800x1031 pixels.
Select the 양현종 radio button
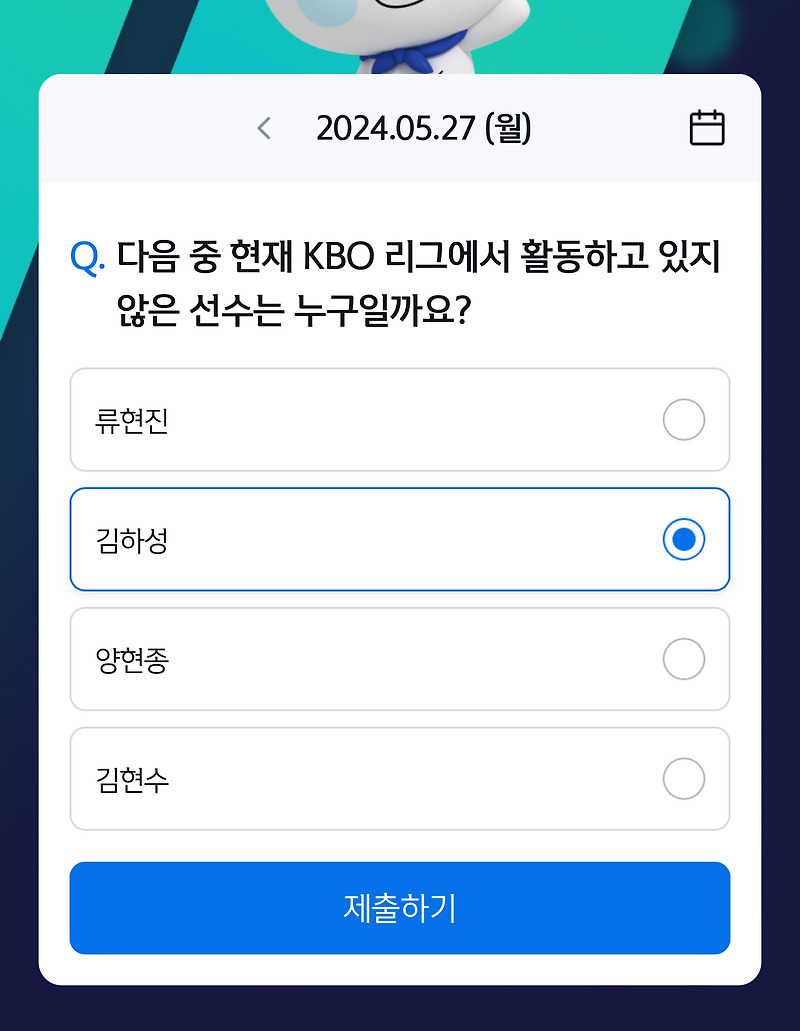coord(683,660)
